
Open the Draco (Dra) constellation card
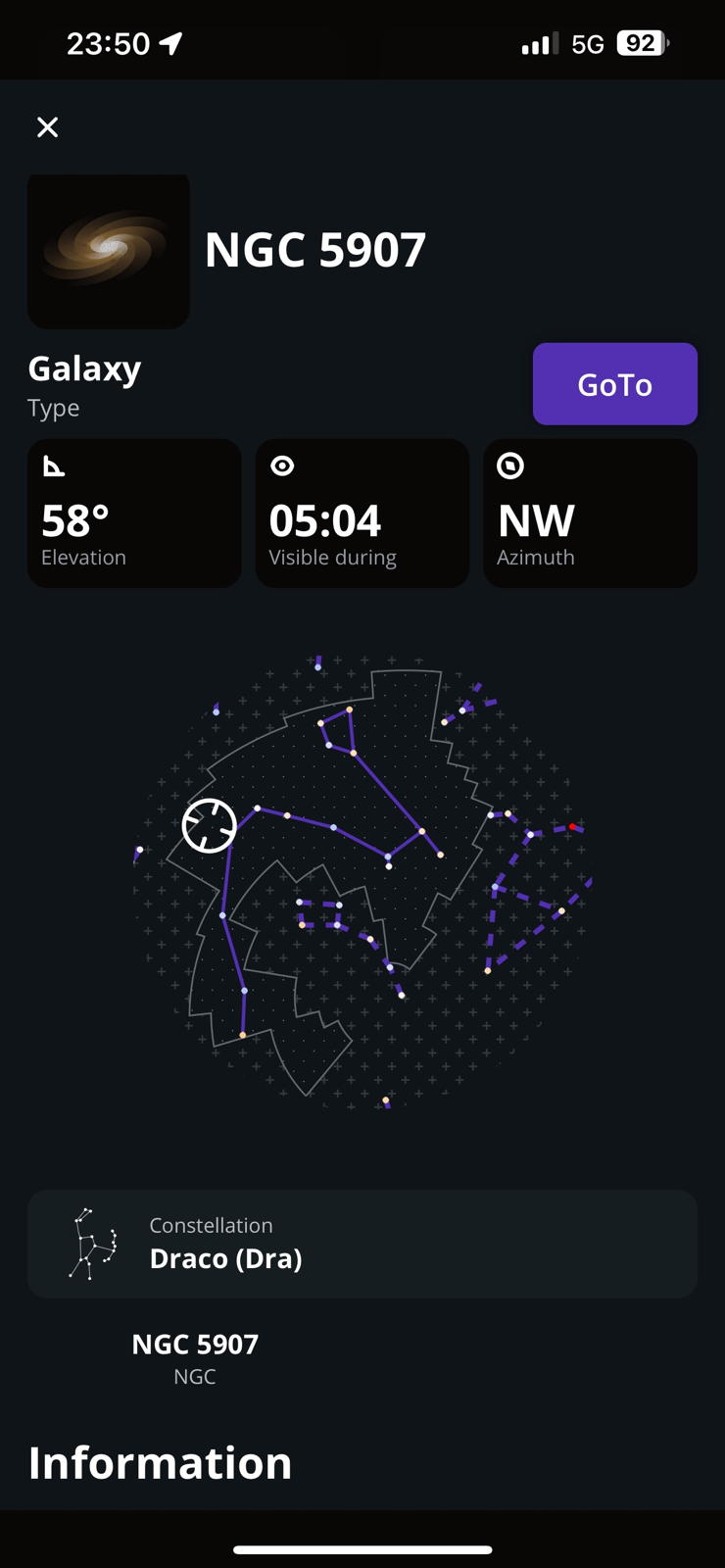[x=362, y=1244]
